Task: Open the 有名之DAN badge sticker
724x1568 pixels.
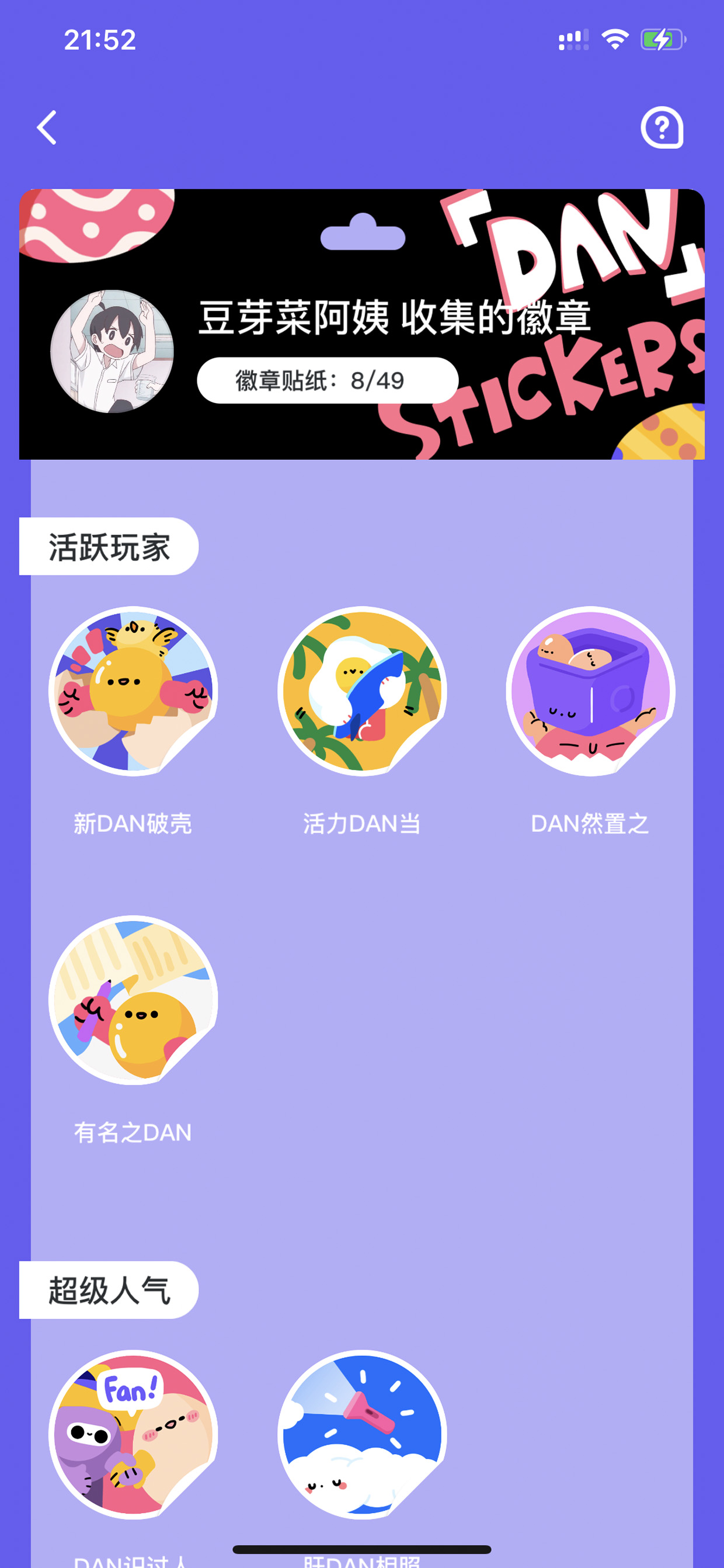Action: click(133, 1000)
